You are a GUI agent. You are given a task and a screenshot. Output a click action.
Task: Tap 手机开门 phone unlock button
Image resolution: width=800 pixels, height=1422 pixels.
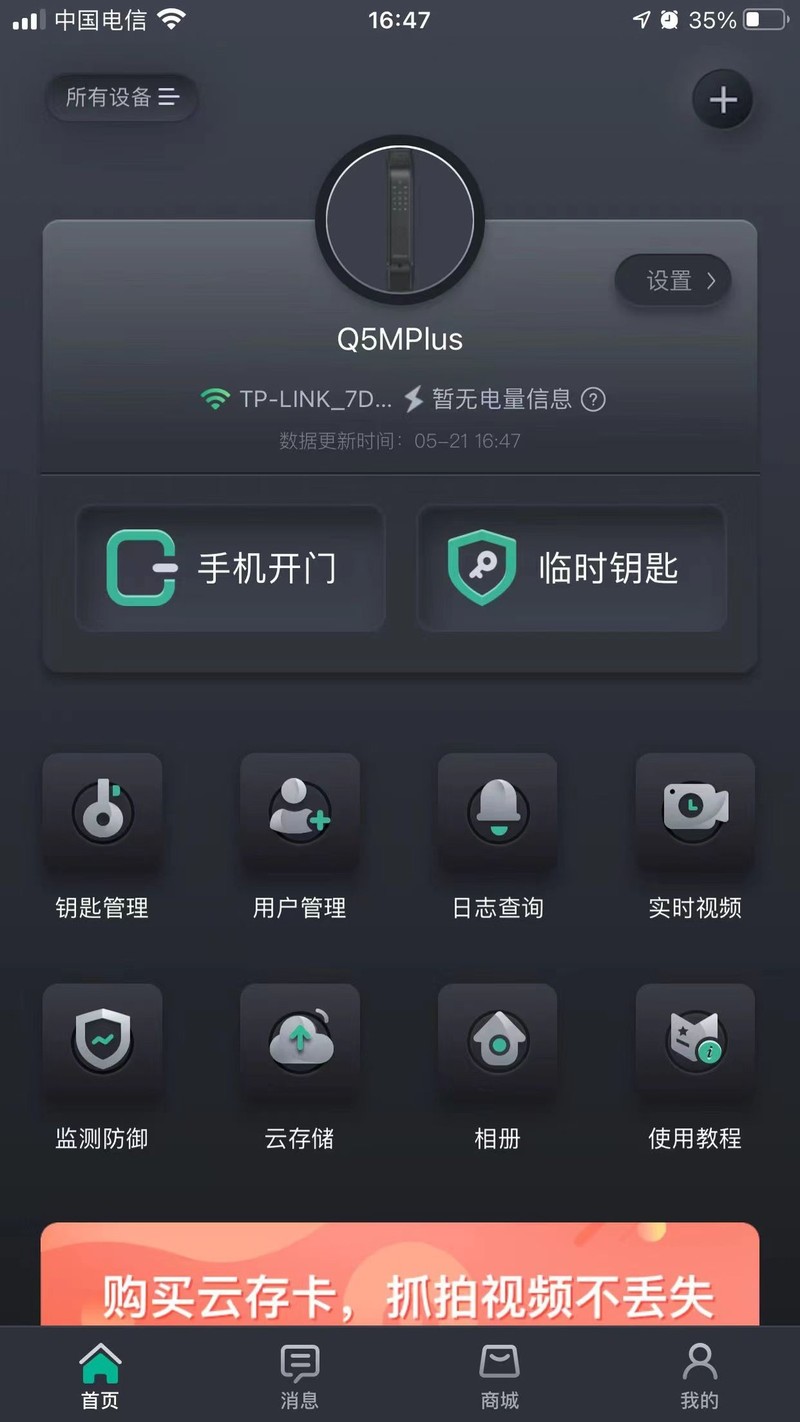point(230,567)
